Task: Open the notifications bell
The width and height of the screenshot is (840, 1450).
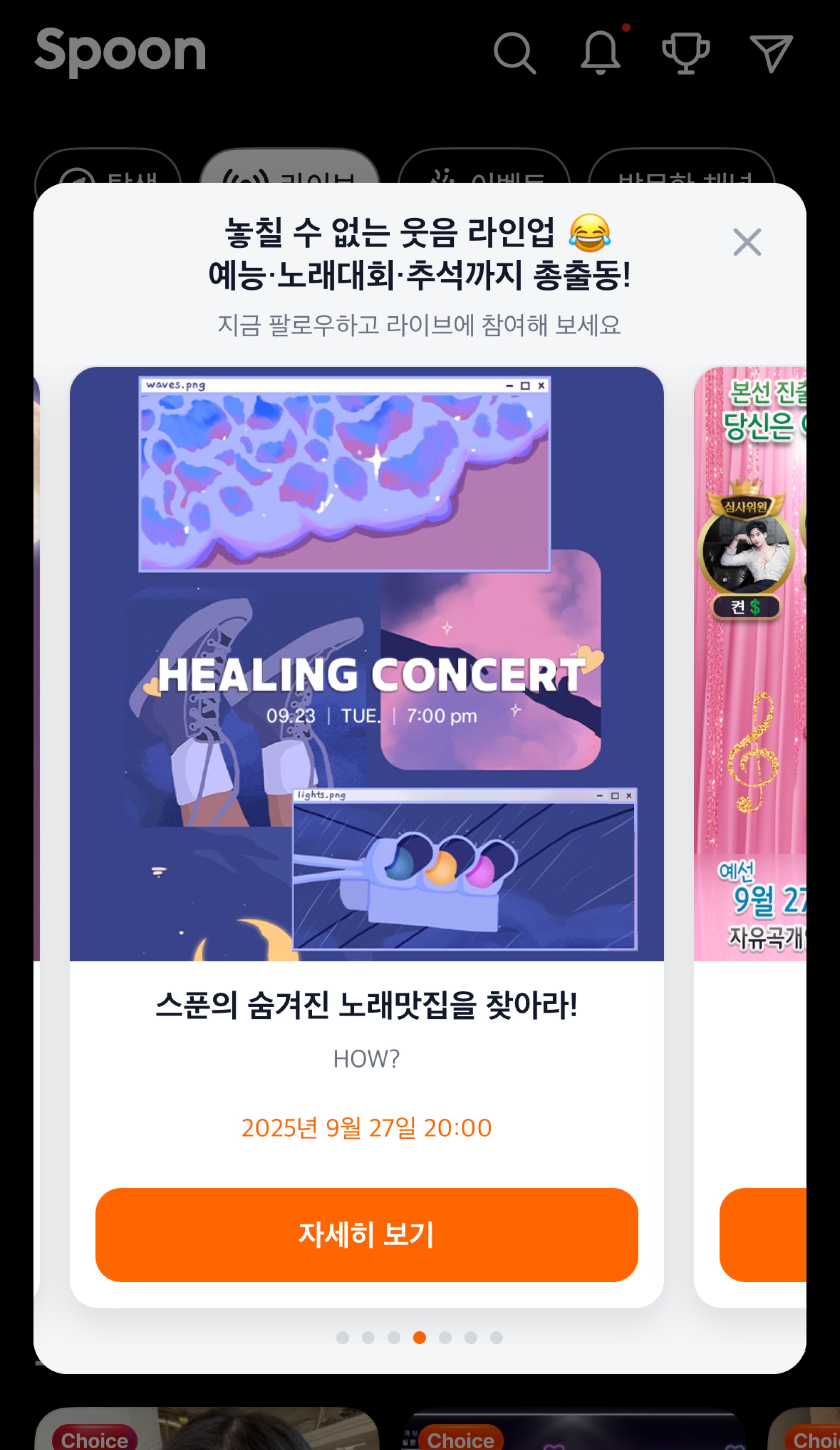Action: pyautogui.click(x=600, y=53)
